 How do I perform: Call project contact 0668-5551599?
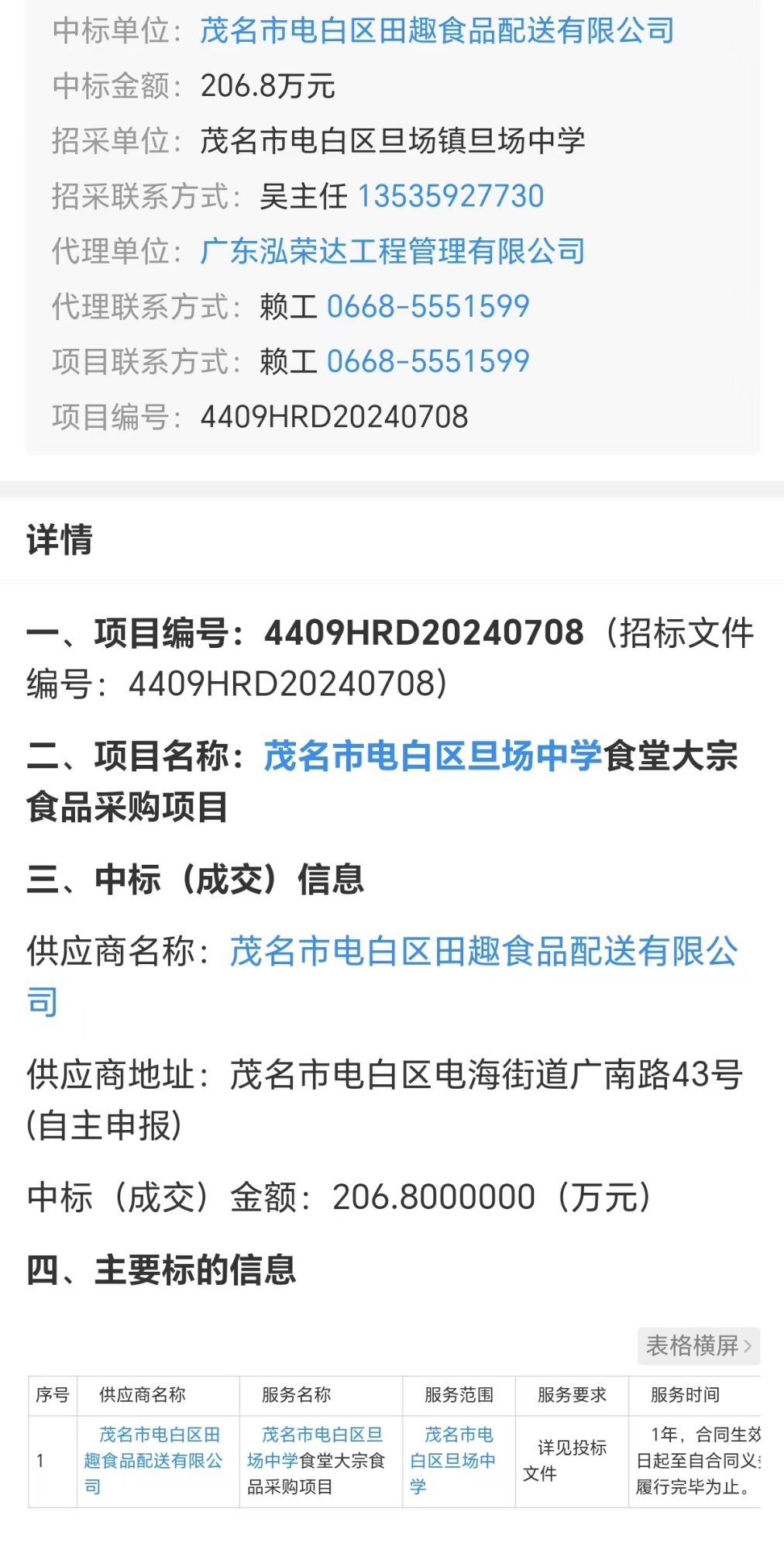pos(428,362)
